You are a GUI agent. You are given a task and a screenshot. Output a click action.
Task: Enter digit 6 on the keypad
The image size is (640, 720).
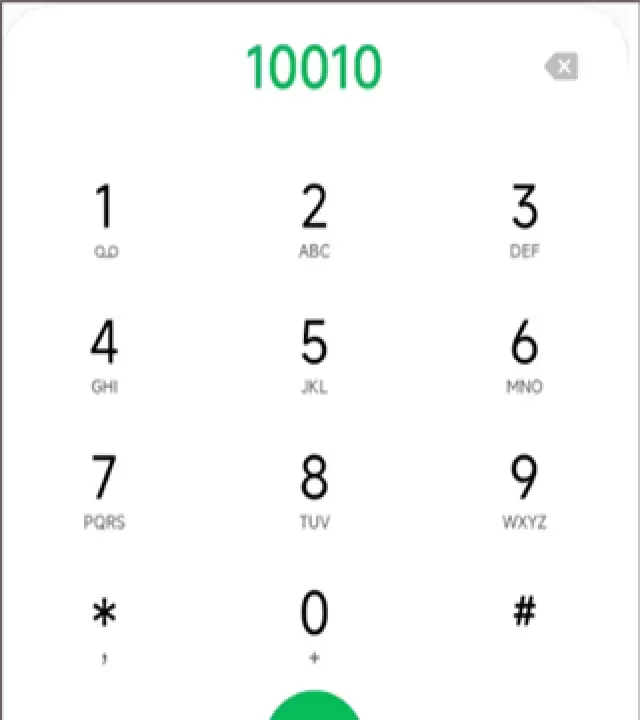[x=524, y=353]
